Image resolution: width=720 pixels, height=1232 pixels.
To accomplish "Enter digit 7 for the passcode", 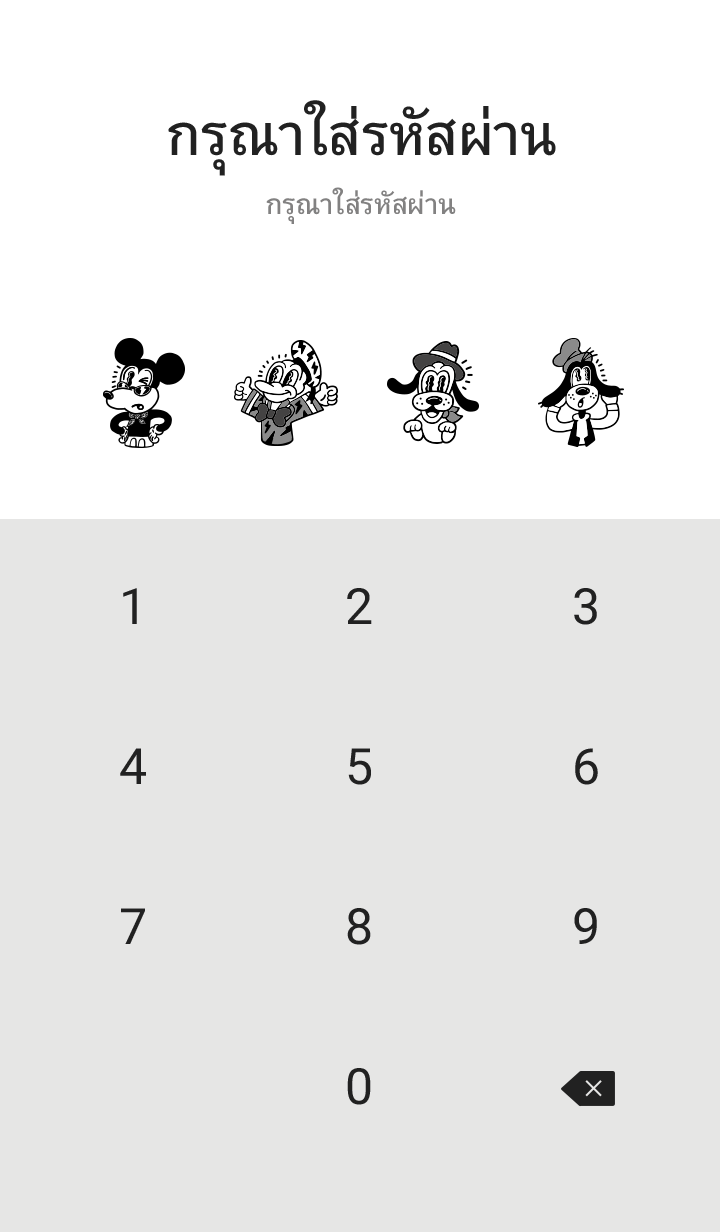I will (133, 927).
